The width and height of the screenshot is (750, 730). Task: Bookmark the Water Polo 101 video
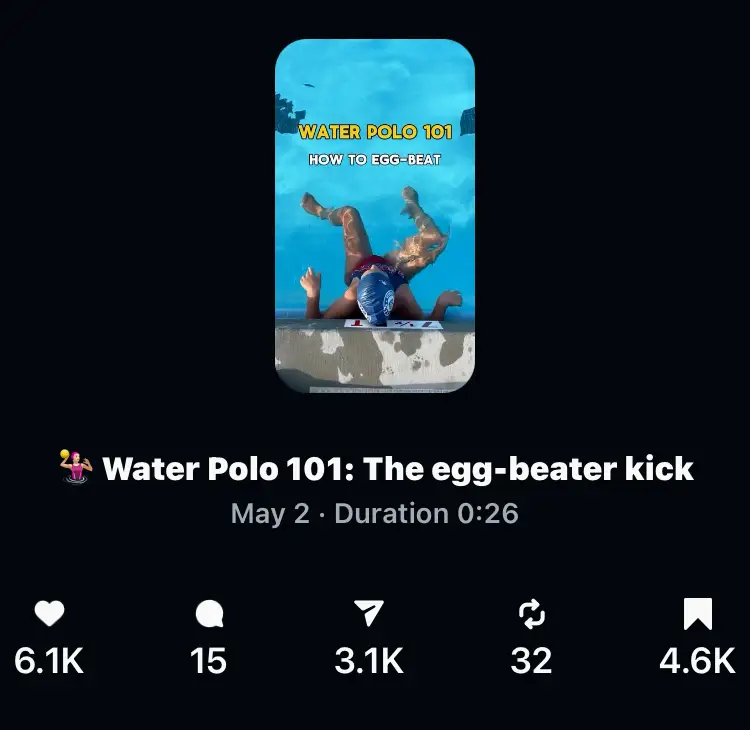click(x=698, y=613)
